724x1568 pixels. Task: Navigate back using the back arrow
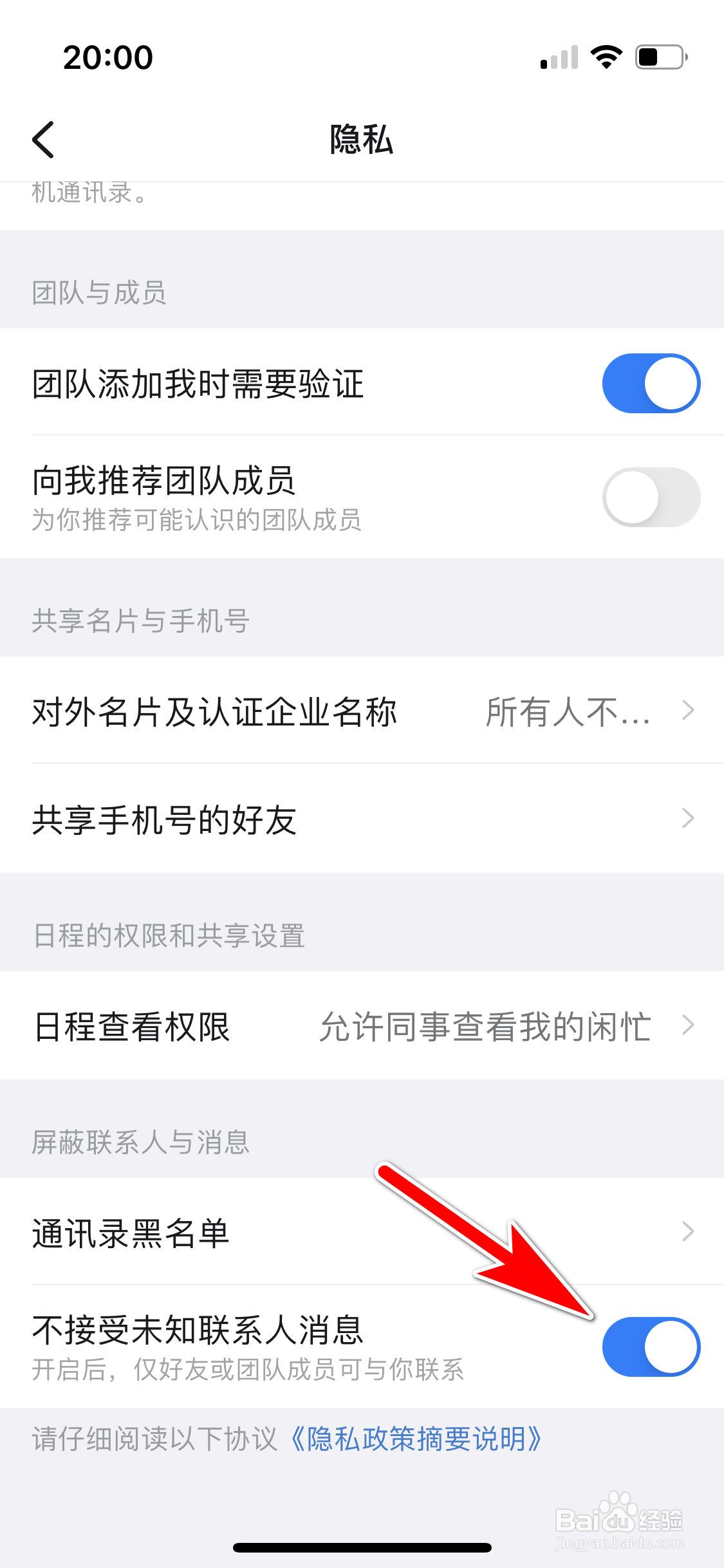point(43,139)
